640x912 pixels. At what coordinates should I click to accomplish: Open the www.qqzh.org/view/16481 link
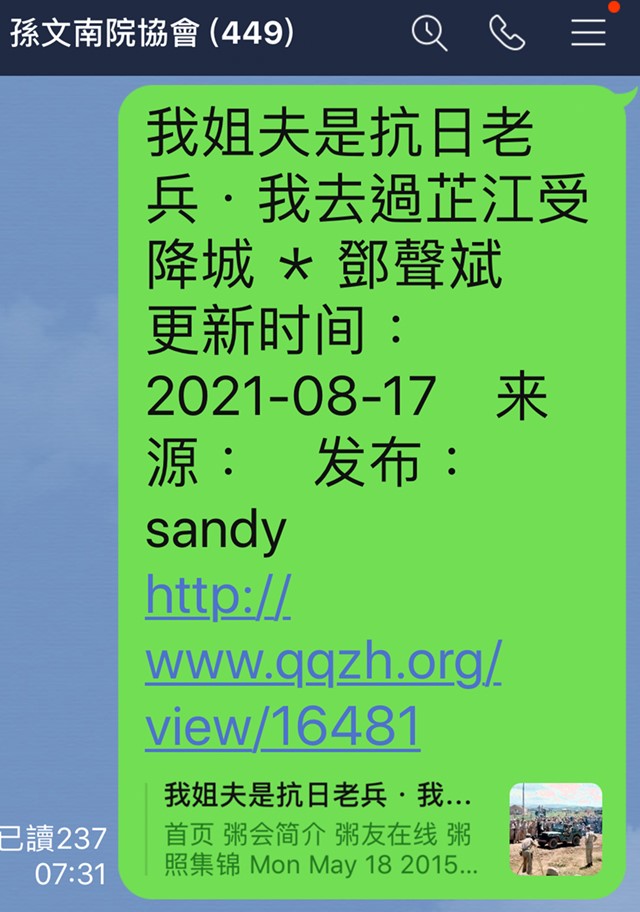[322, 664]
